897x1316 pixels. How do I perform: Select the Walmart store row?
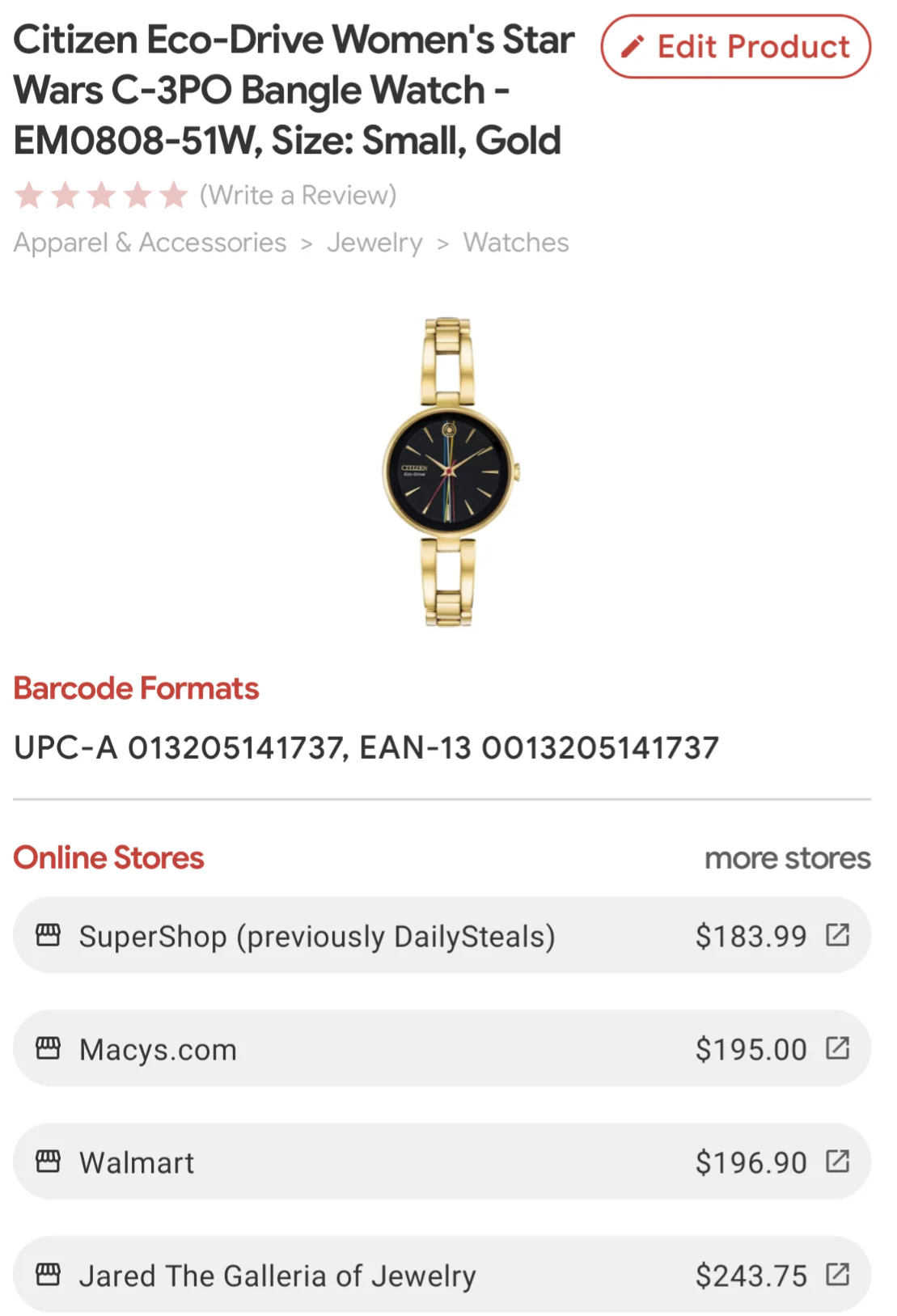442,1162
